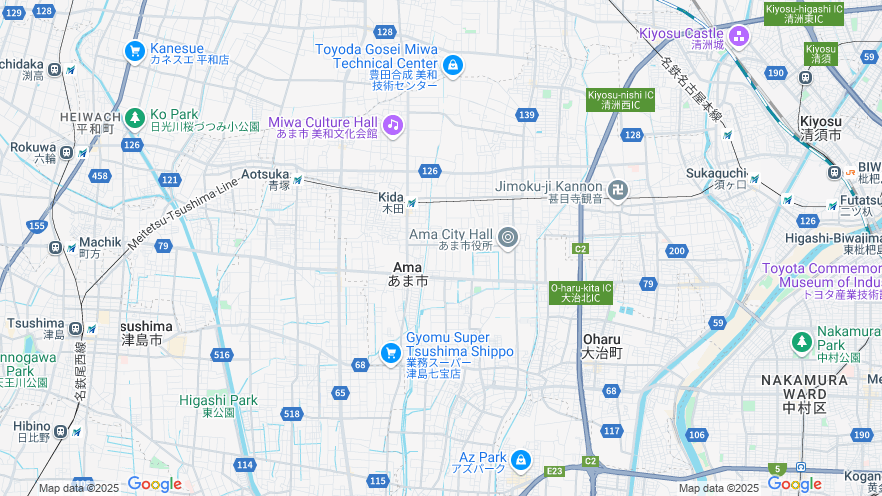Select the Toyoda Gosei Miwa Technical Center marker
The width and height of the screenshot is (882, 496).
453,65
